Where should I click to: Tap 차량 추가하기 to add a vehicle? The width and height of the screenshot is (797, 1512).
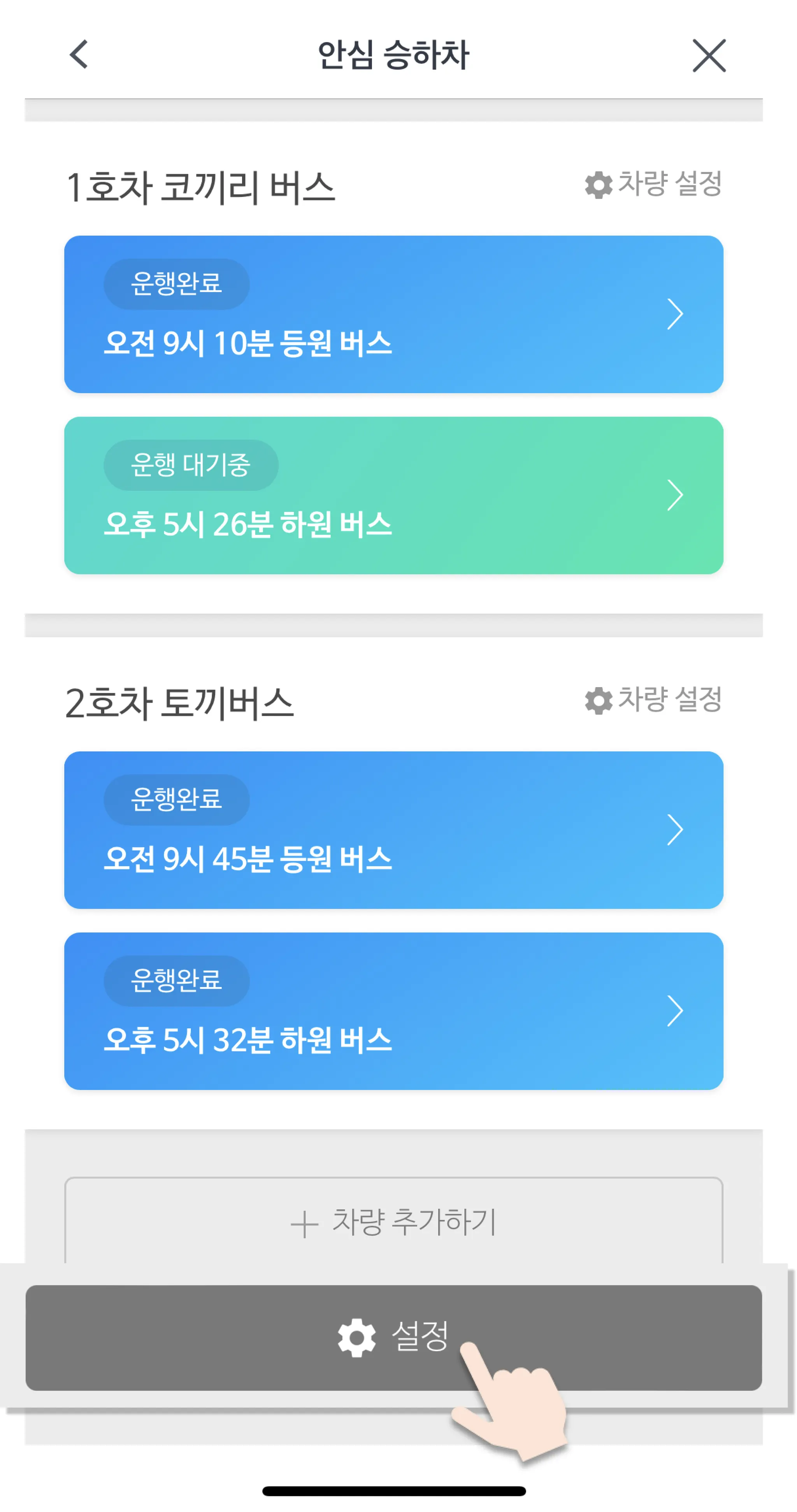(x=393, y=1222)
